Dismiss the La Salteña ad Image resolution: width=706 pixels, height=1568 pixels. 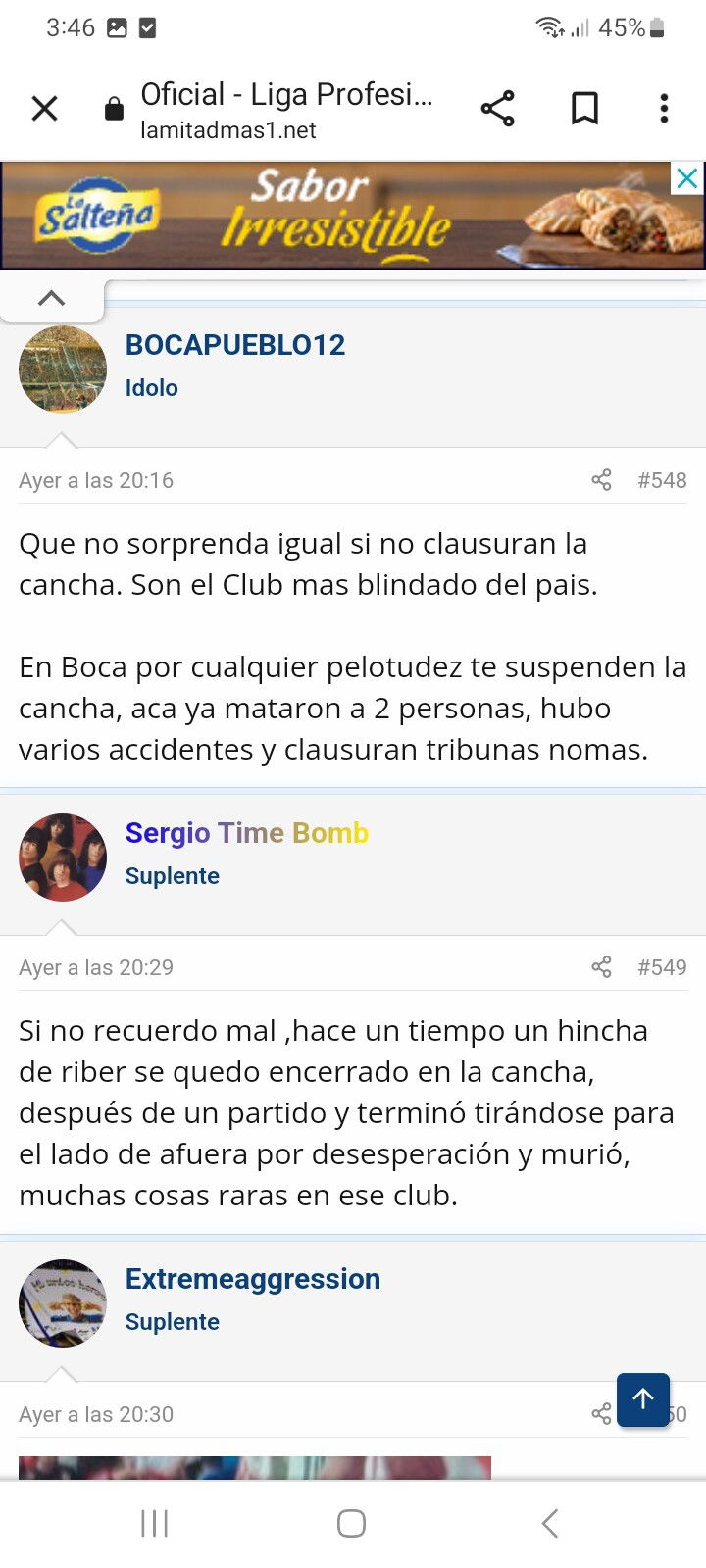[x=687, y=178]
